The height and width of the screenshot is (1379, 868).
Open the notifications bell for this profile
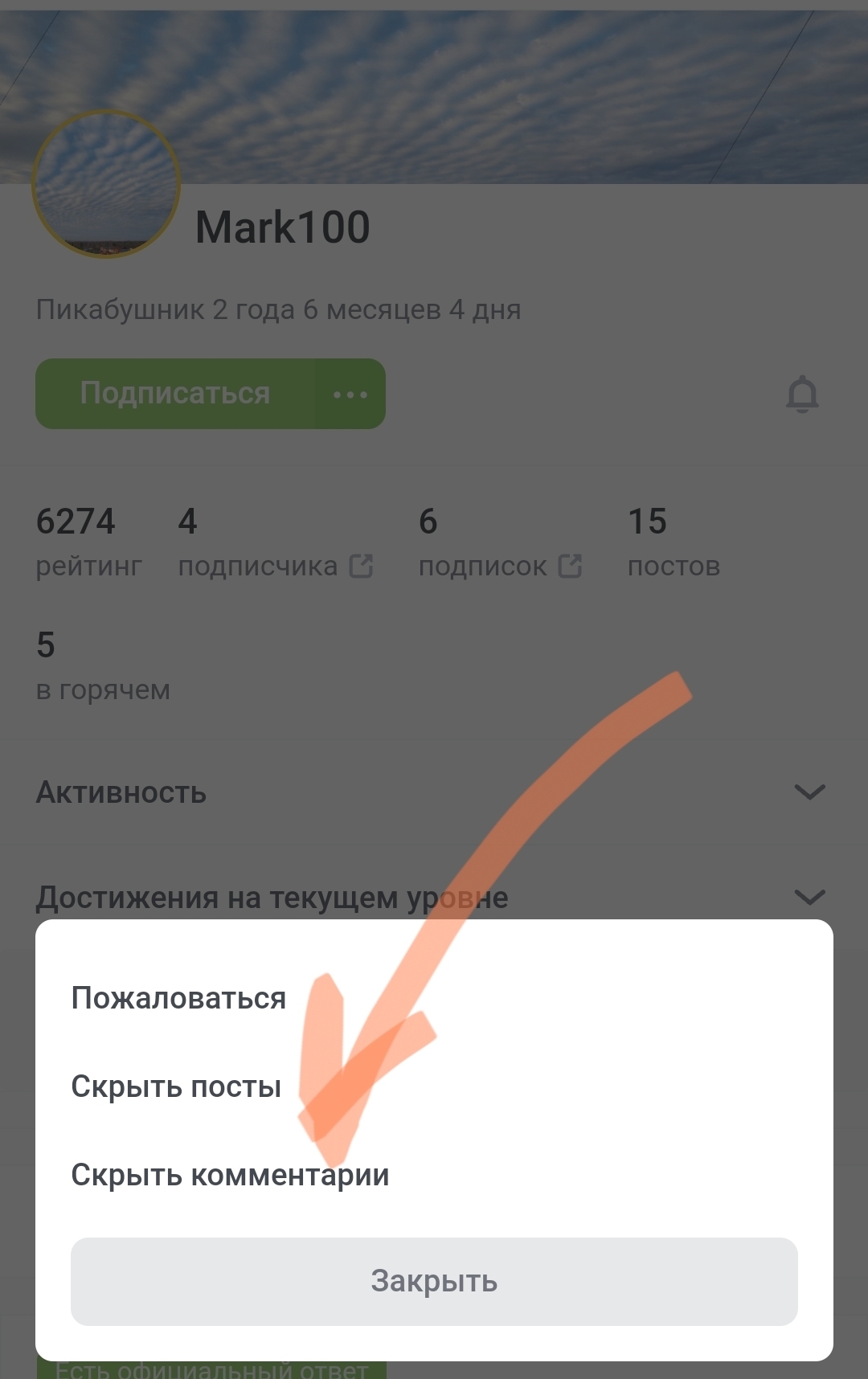tap(801, 395)
